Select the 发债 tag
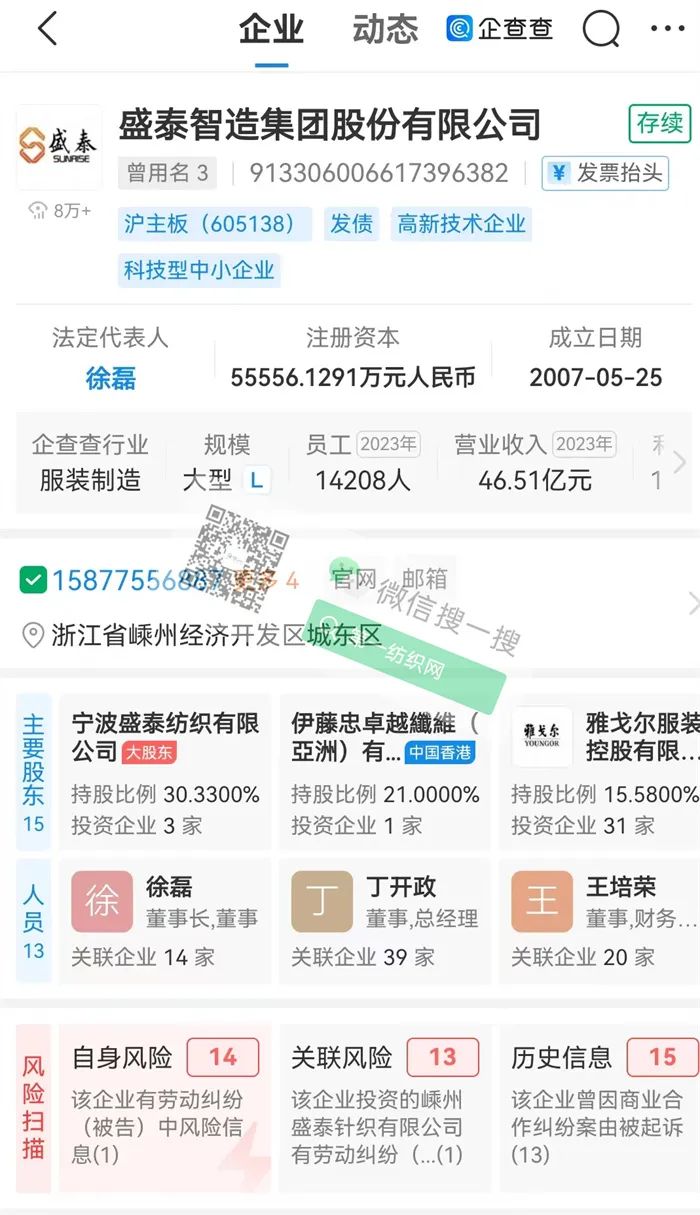 (351, 224)
